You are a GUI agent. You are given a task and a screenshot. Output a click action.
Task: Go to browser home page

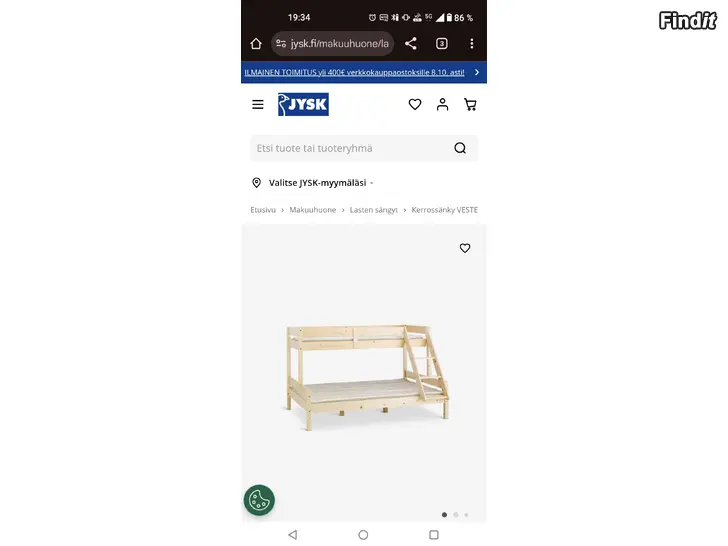pos(256,44)
